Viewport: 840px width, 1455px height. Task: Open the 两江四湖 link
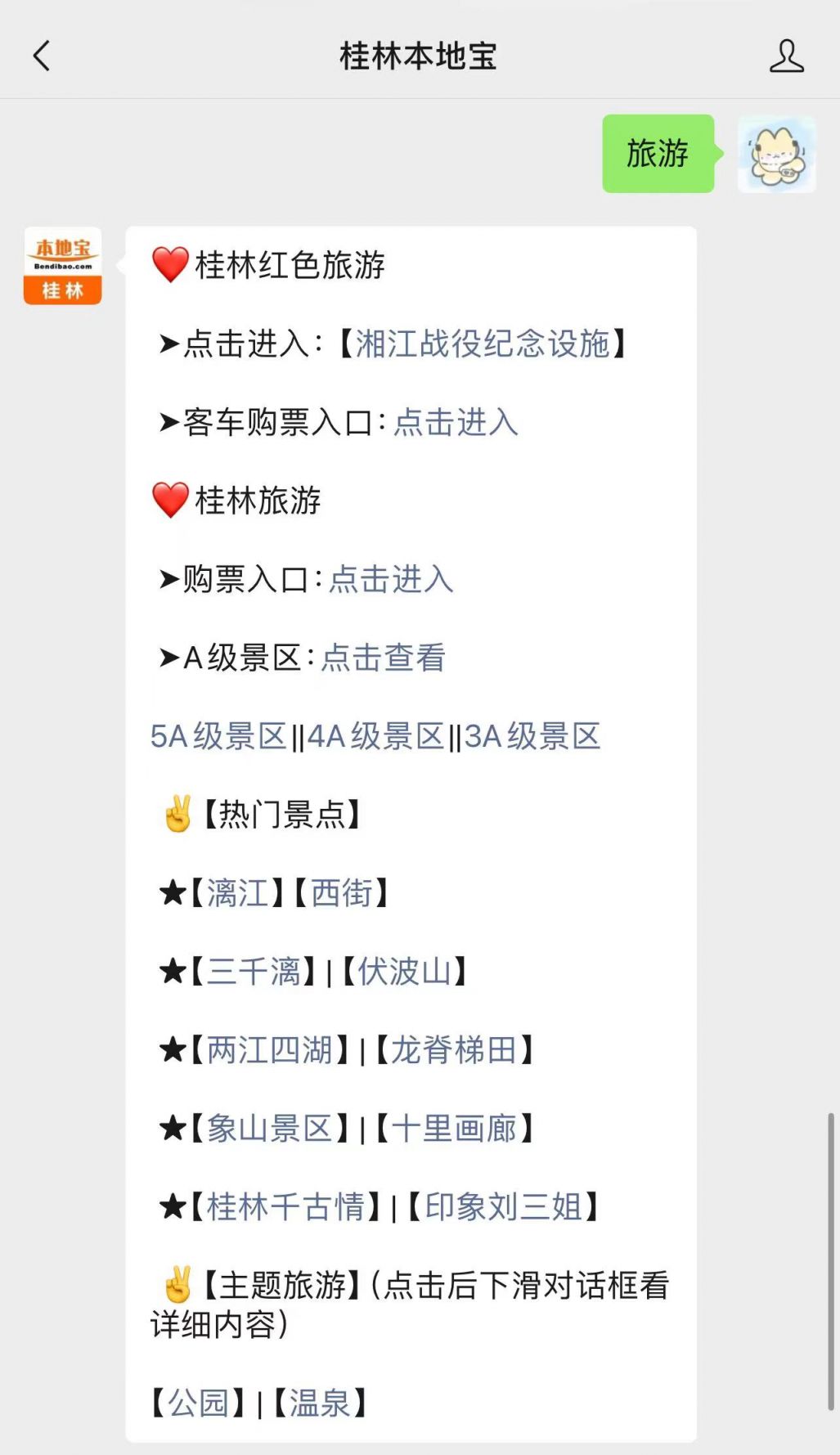pos(270,1050)
